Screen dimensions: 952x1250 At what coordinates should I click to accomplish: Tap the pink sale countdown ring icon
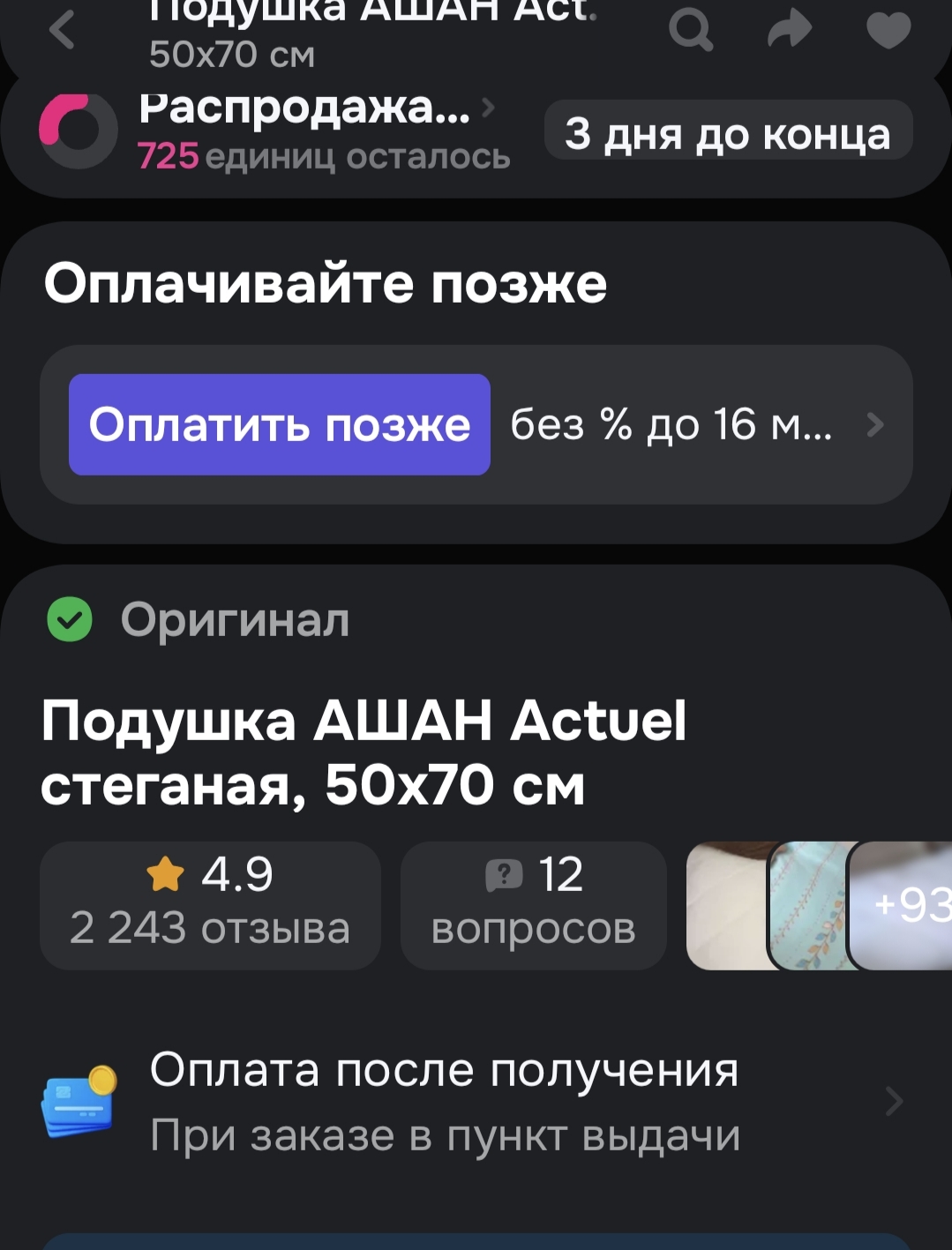click(x=79, y=130)
